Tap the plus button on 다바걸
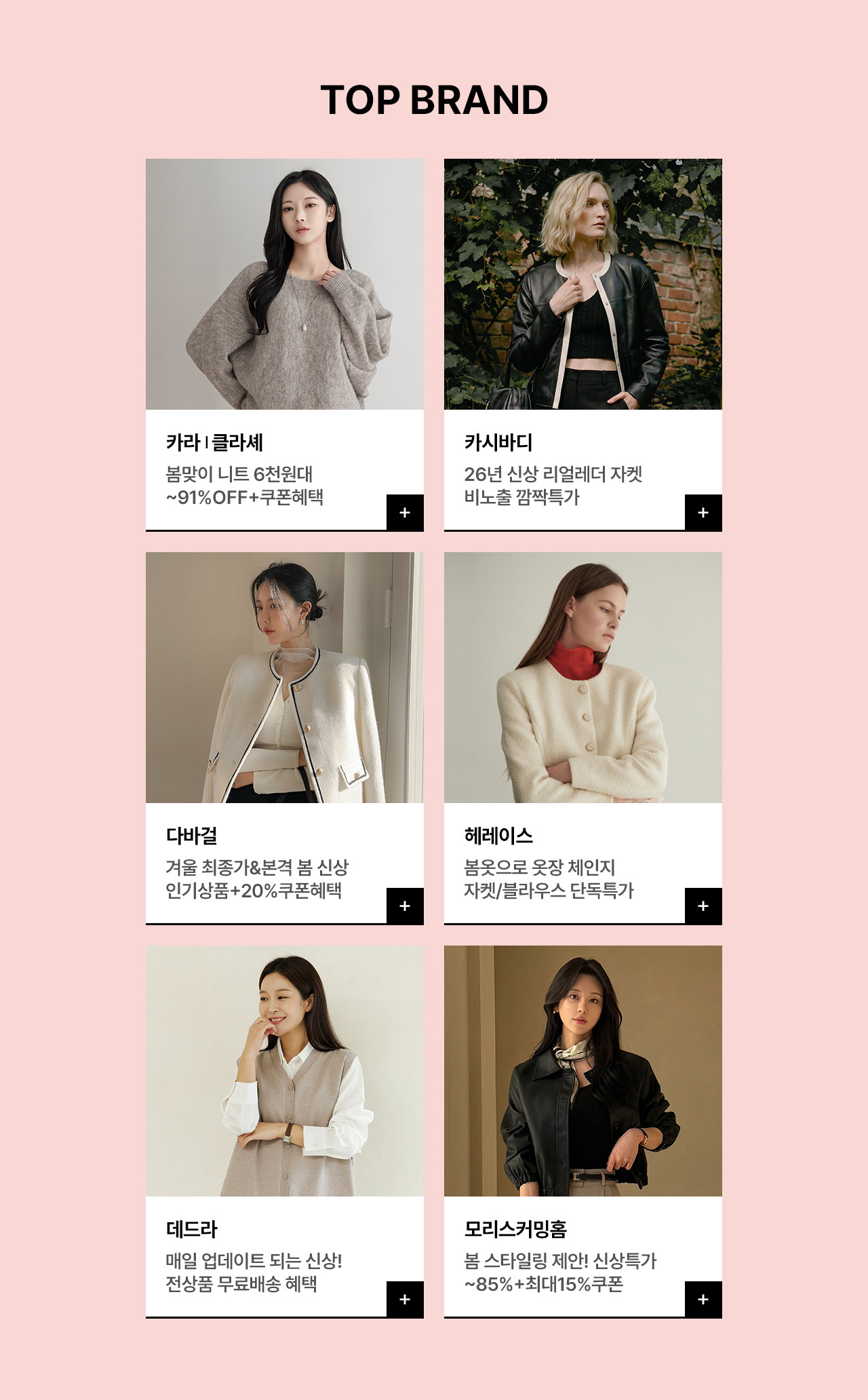 click(405, 906)
